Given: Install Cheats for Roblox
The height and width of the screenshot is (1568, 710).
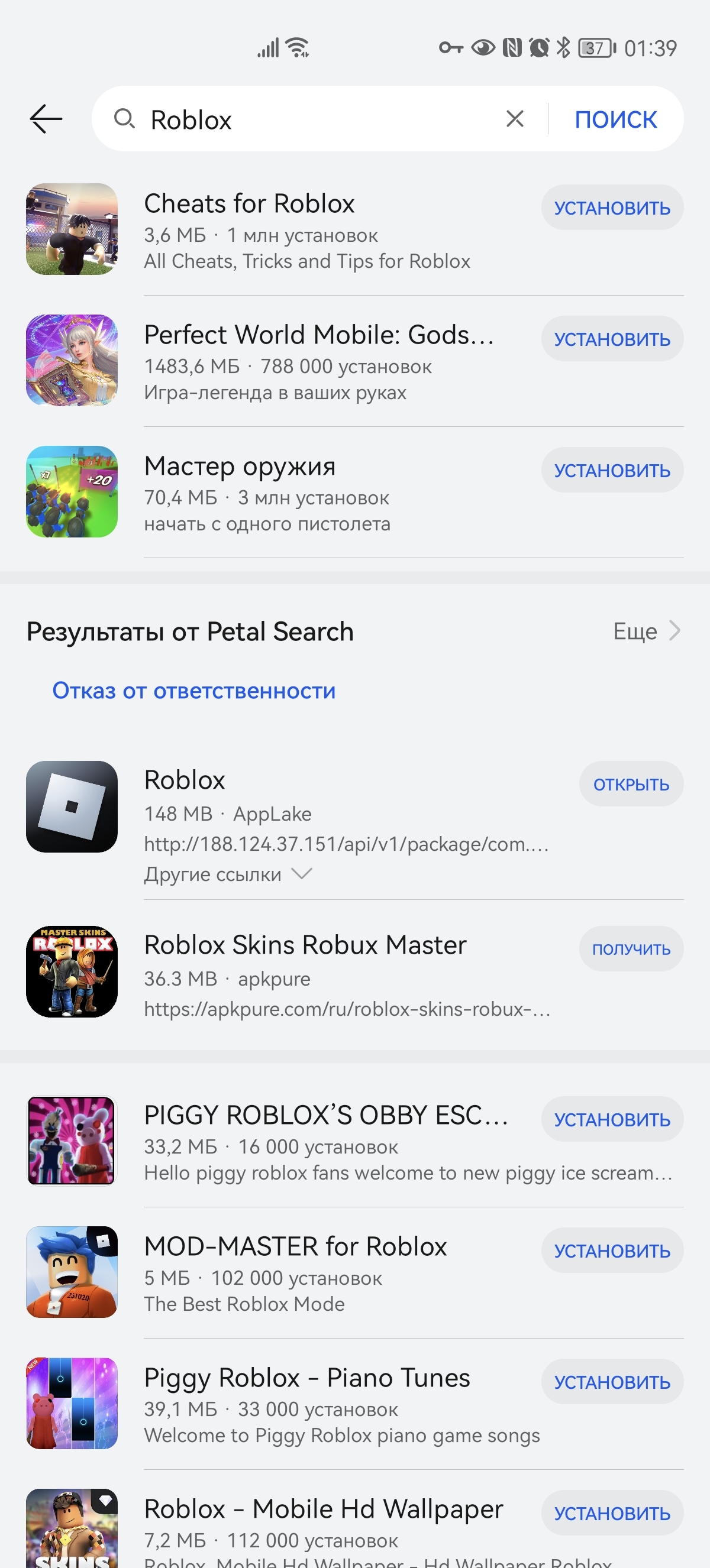Looking at the screenshot, I should [x=611, y=208].
